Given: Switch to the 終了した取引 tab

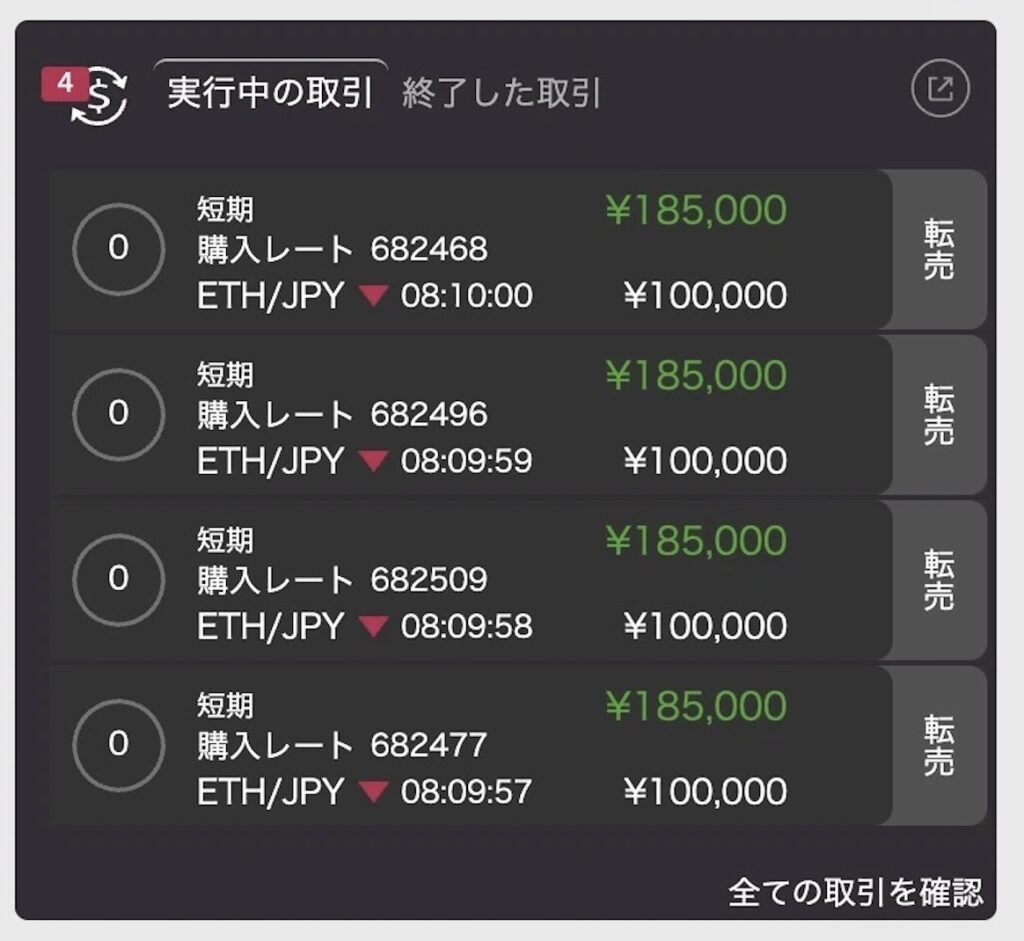Looking at the screenshot, I should (x=501, y=94).
